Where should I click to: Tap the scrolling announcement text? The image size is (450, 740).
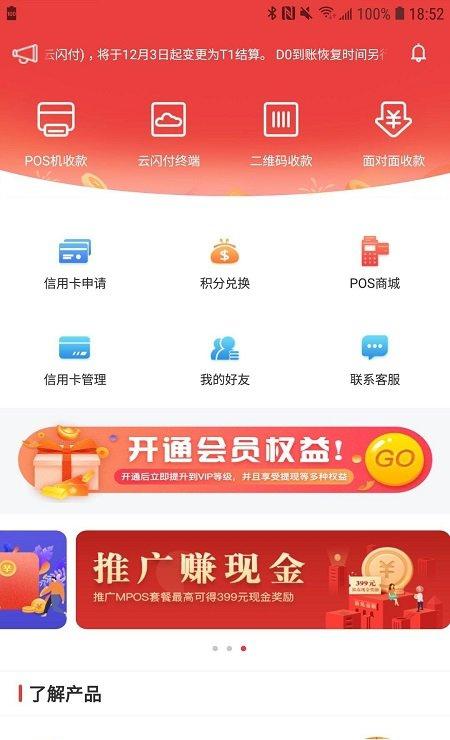[x=214, y=55]
